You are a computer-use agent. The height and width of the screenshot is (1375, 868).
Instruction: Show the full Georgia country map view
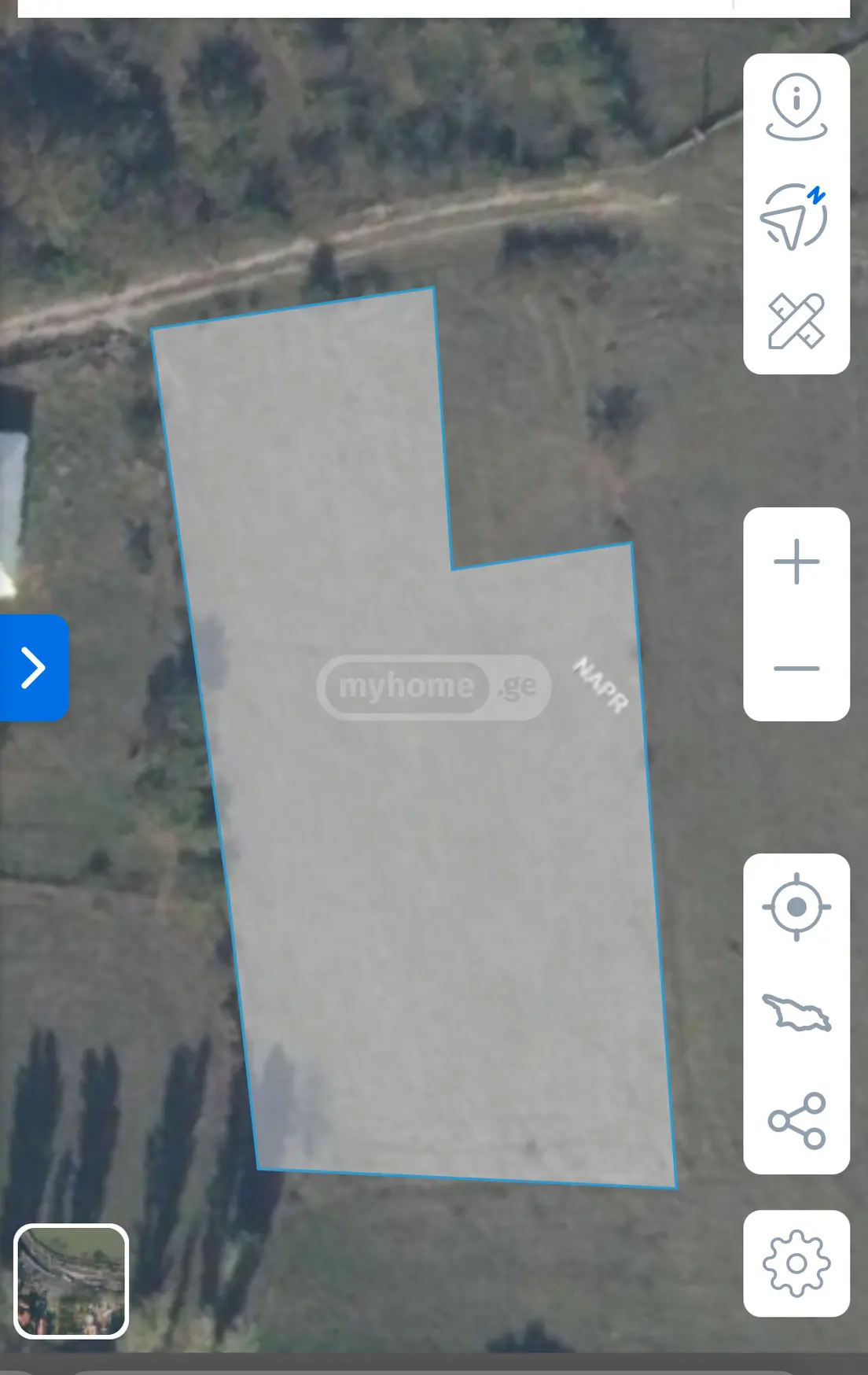click(x=796, y=1012)
